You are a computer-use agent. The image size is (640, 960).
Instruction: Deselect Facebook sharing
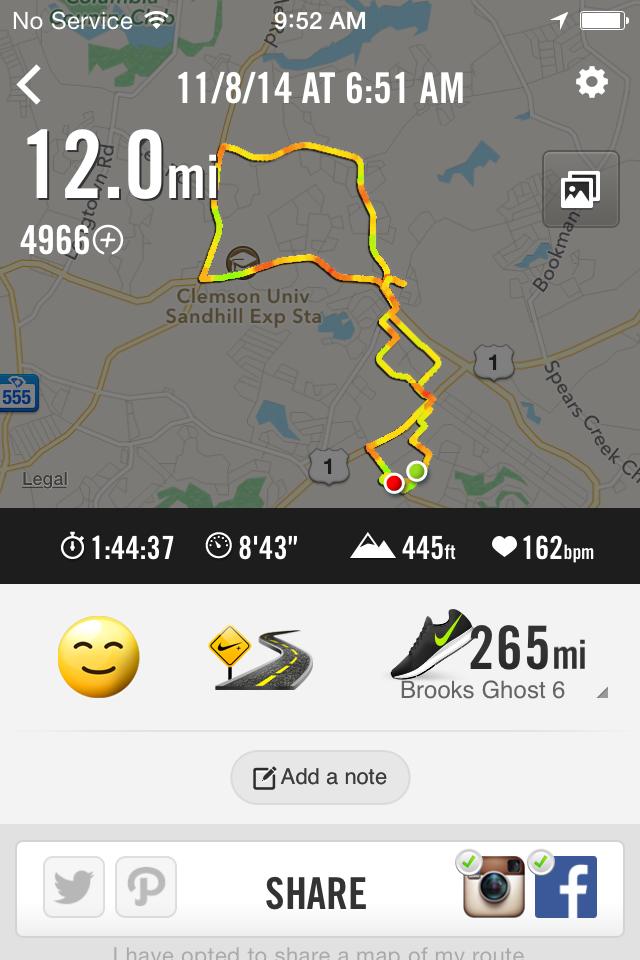pos(566,887)
